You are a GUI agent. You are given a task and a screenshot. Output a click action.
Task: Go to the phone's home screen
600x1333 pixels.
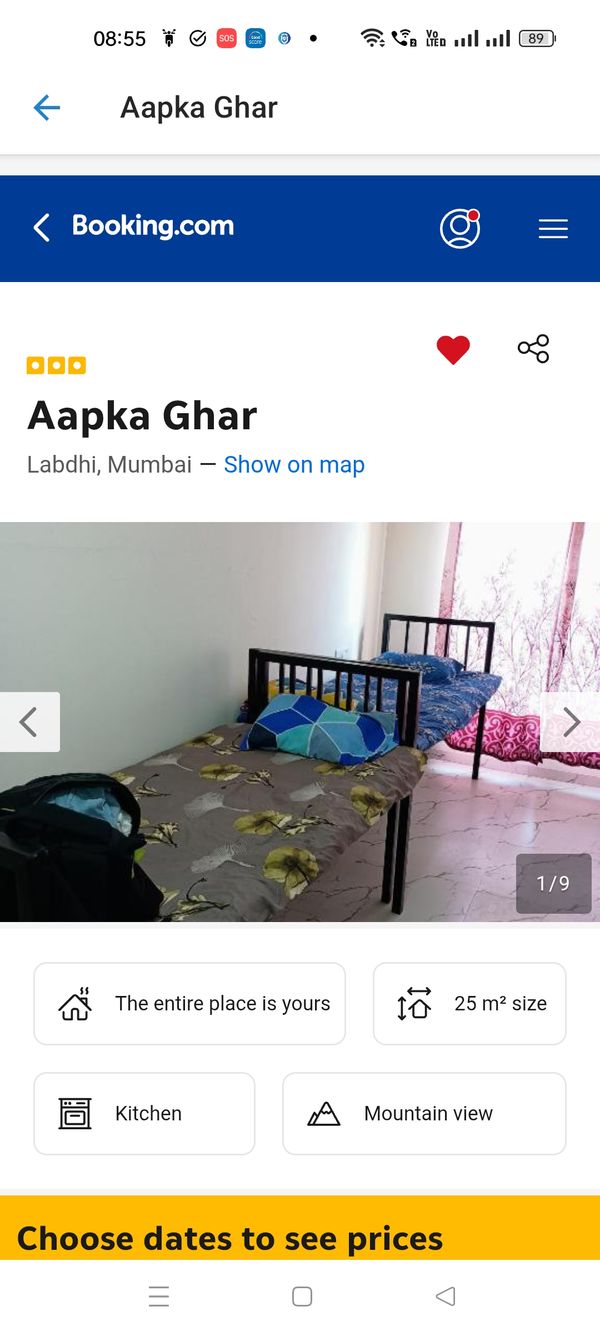302,1297
